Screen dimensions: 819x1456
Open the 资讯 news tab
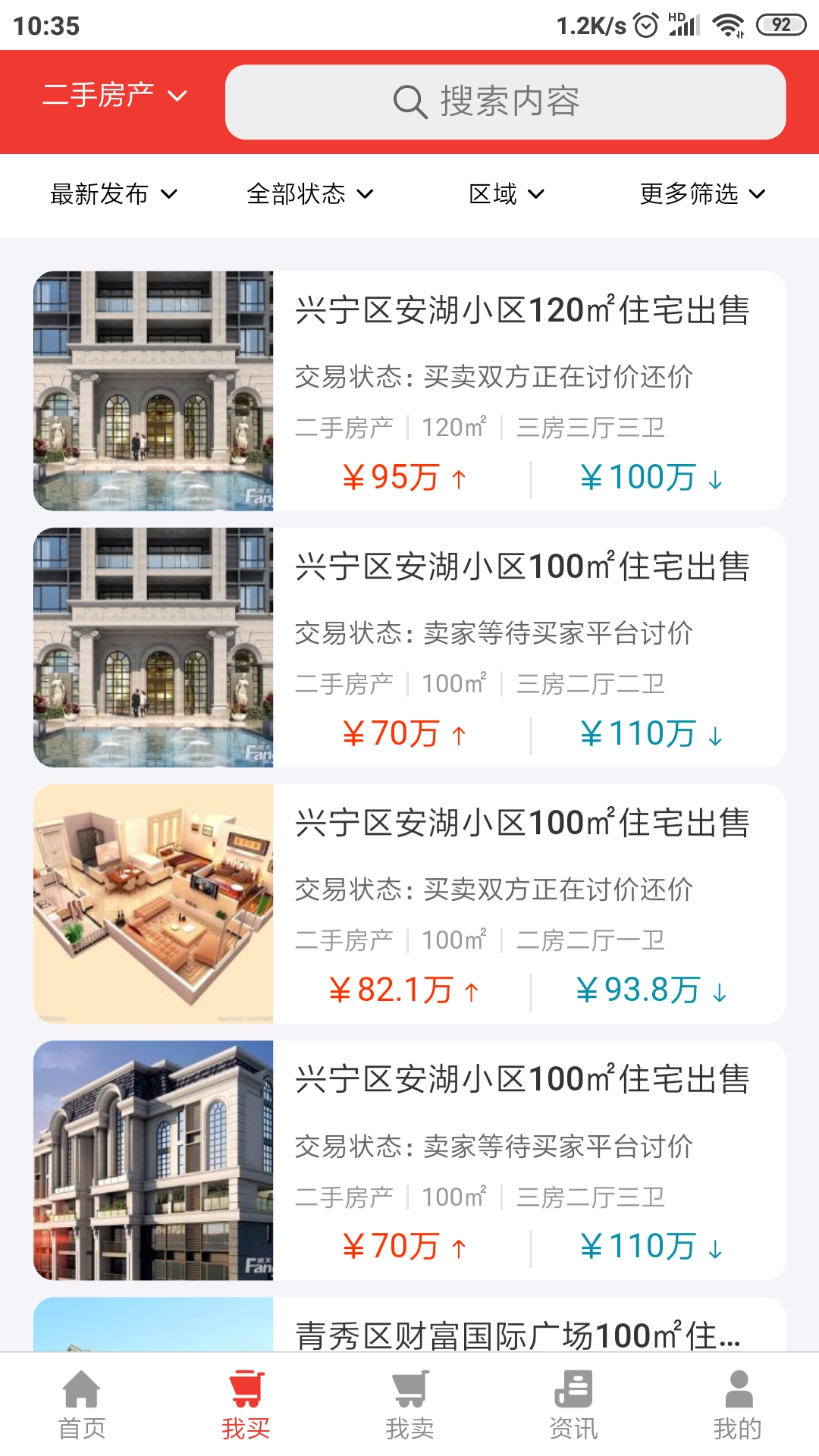click(573, 1404)
